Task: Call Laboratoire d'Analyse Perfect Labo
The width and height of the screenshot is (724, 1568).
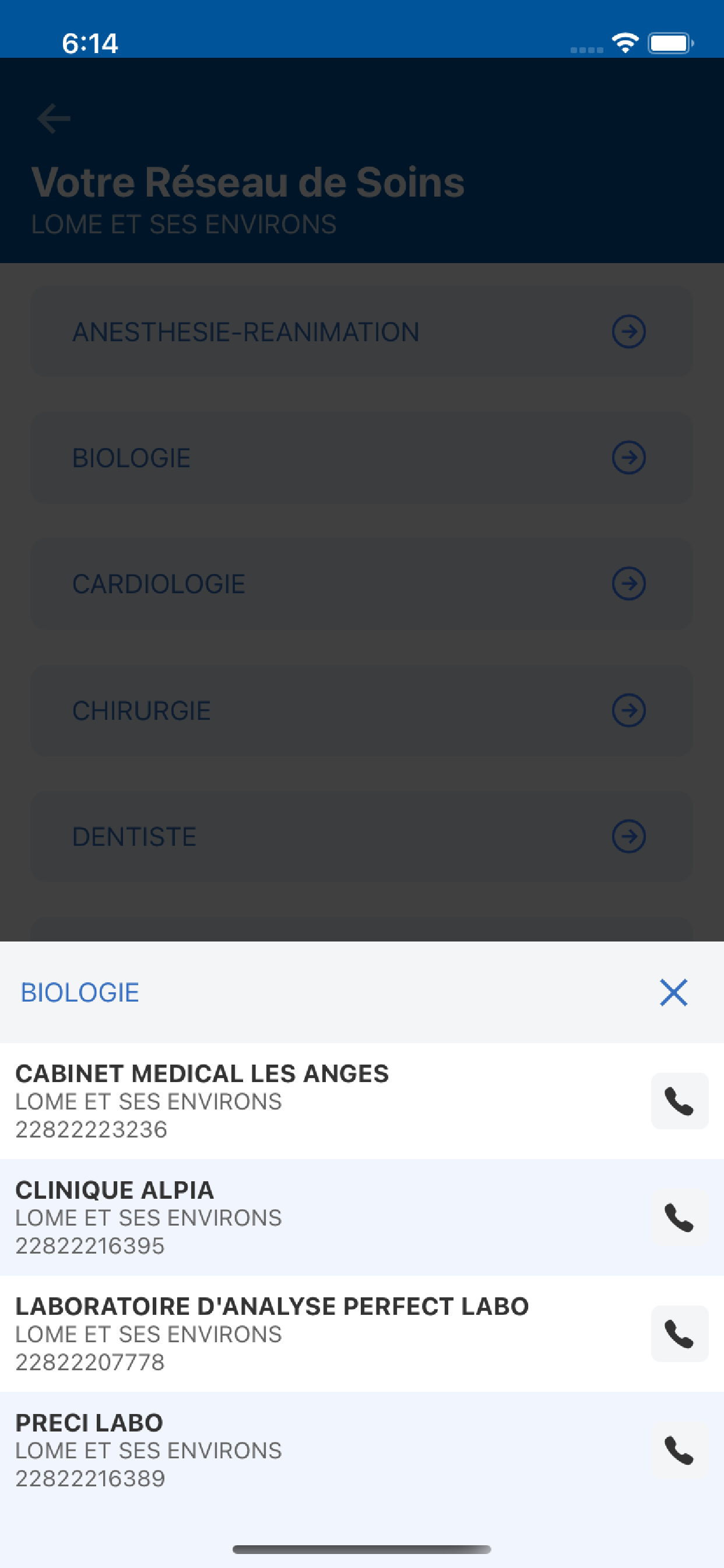Action: tap(680, 1333)
